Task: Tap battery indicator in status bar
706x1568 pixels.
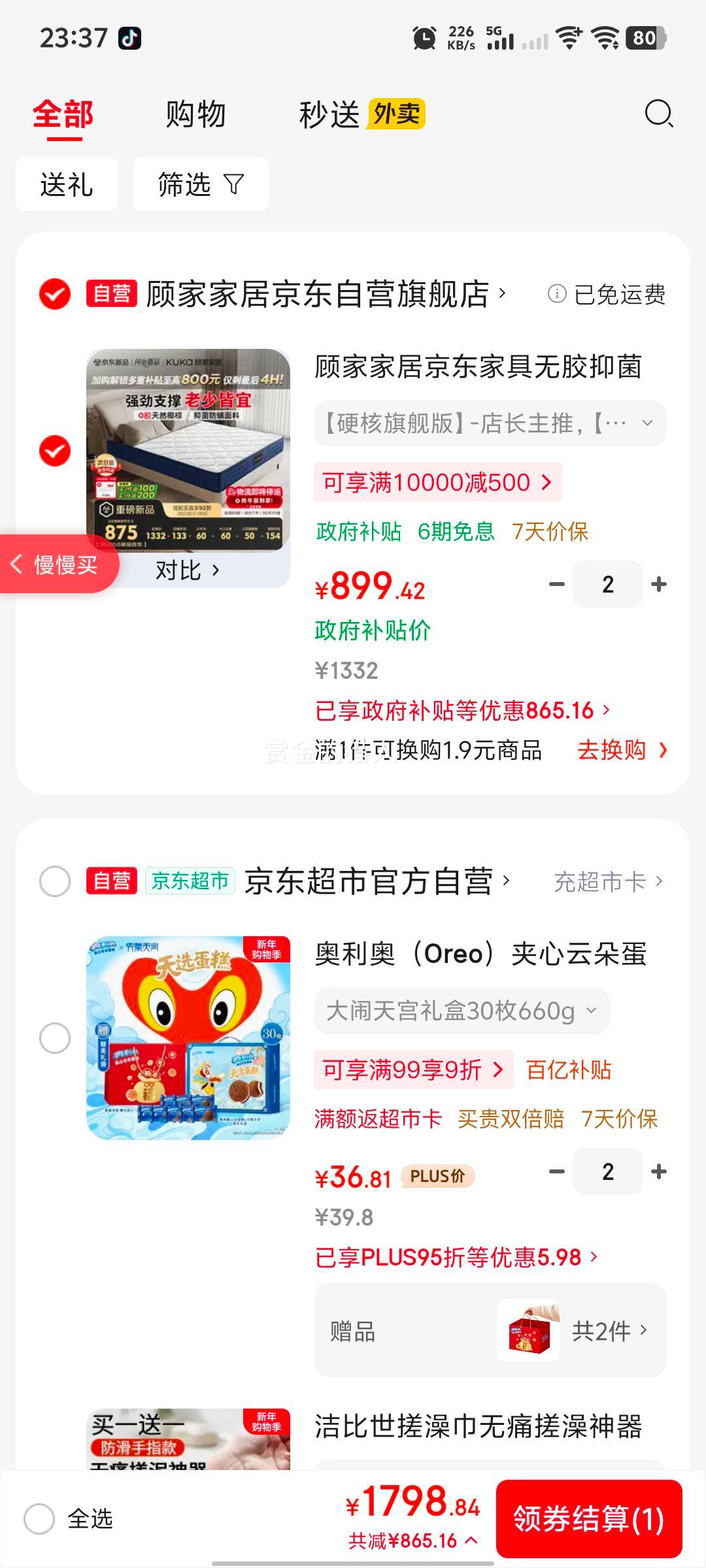Action: [643, 39]
